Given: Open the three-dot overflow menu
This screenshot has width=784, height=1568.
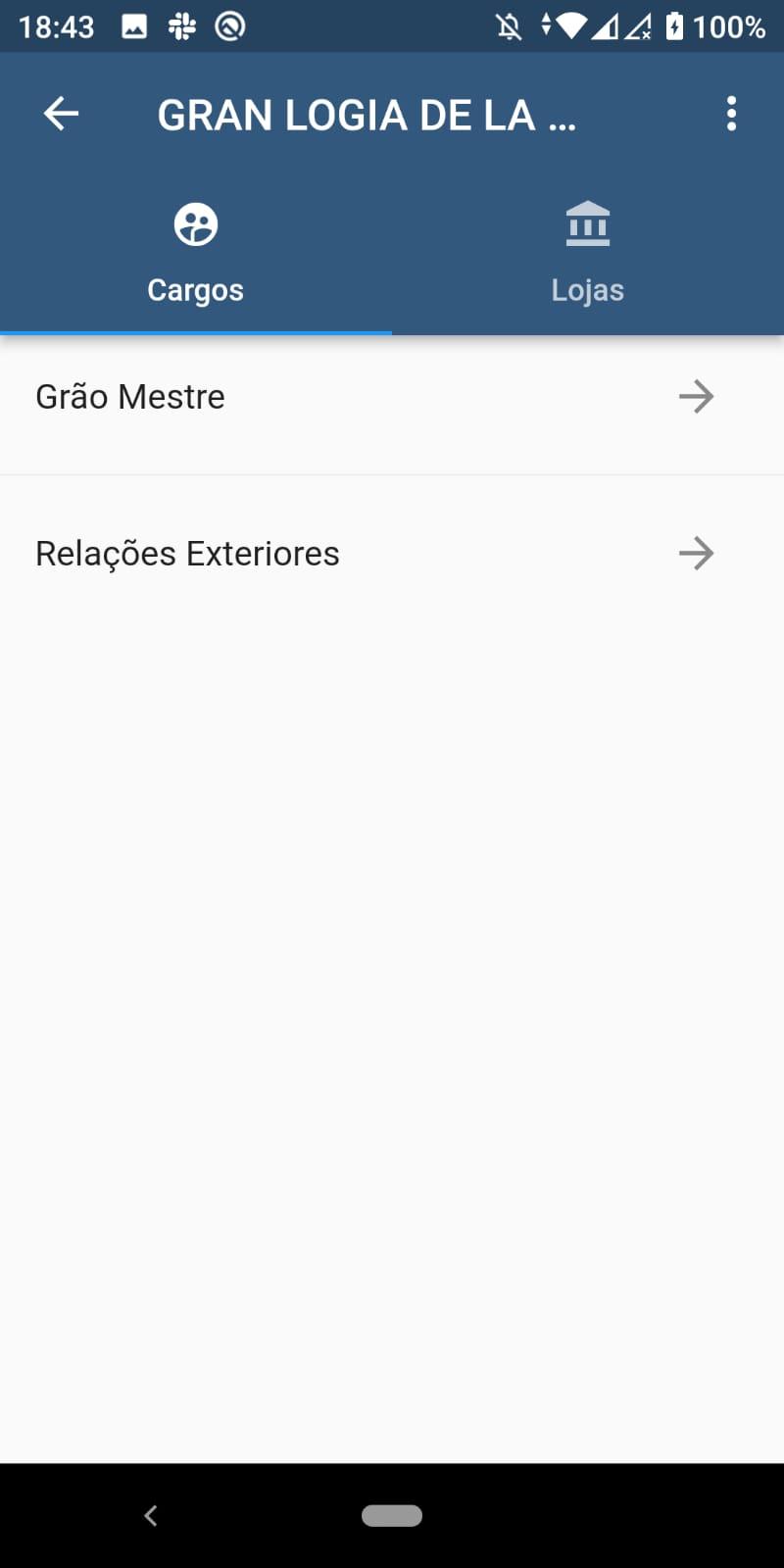Looking at the screenshot, I should coord(731,114).
